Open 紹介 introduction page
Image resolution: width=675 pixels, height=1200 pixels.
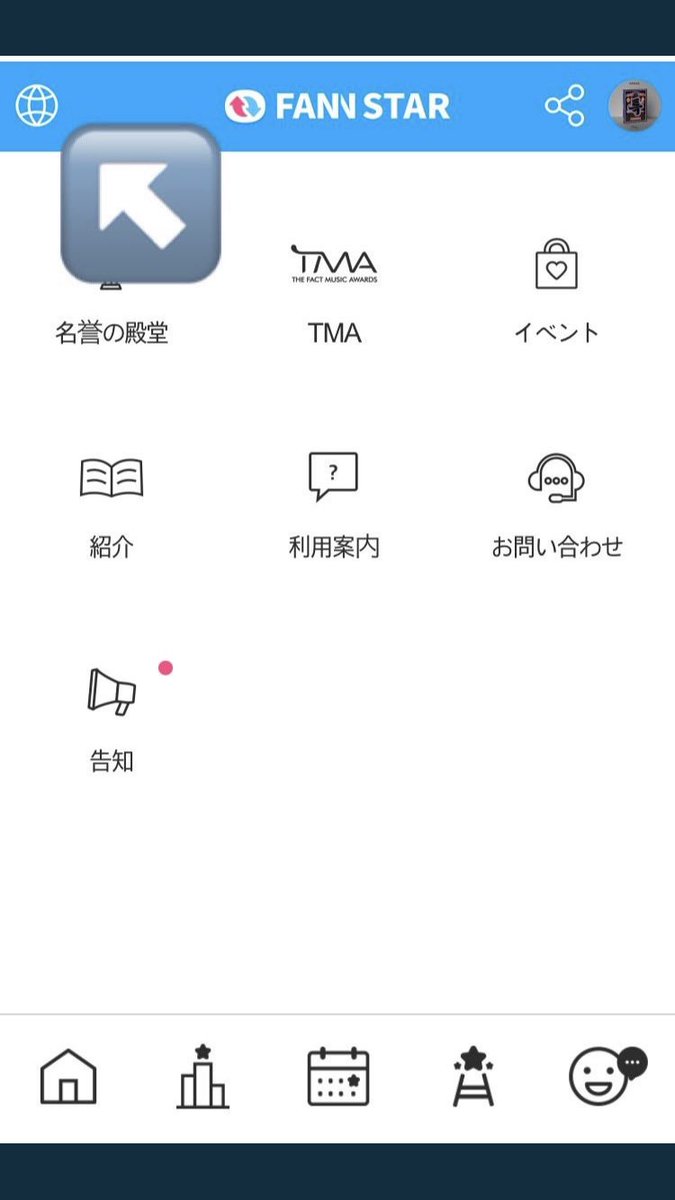point(111,507)
